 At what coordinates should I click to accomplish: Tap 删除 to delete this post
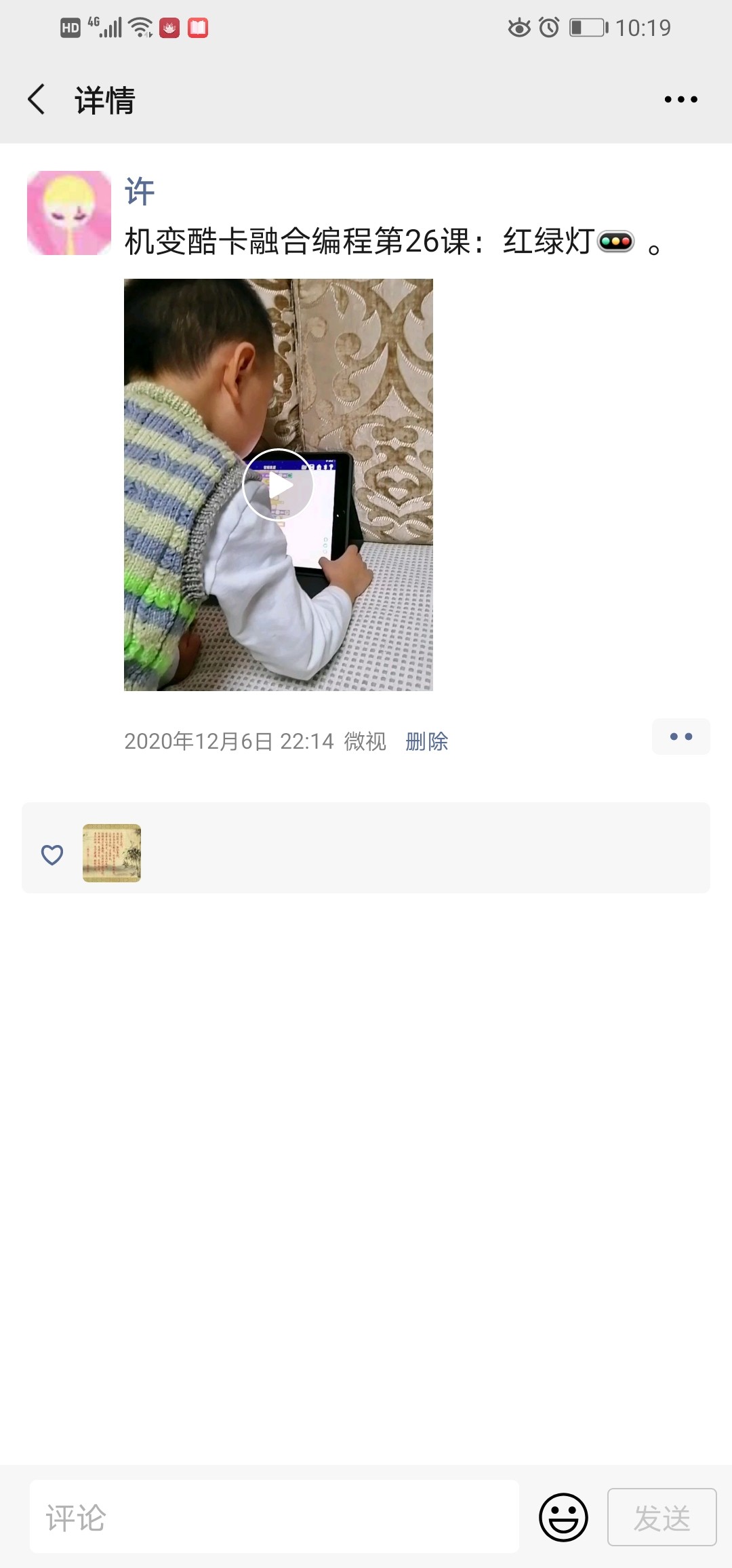[x=427, y=741]
